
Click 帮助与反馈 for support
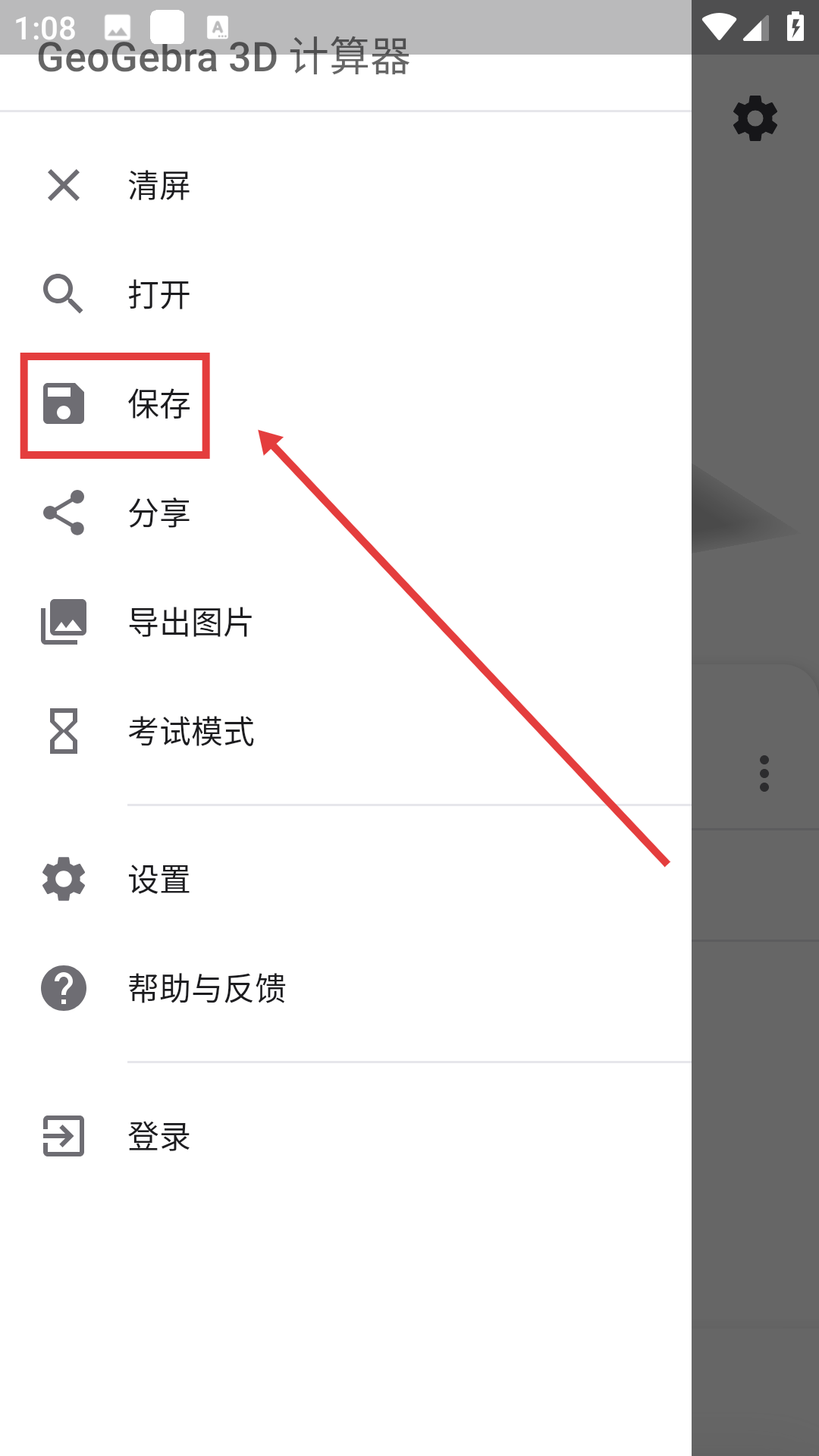point(207,988)
